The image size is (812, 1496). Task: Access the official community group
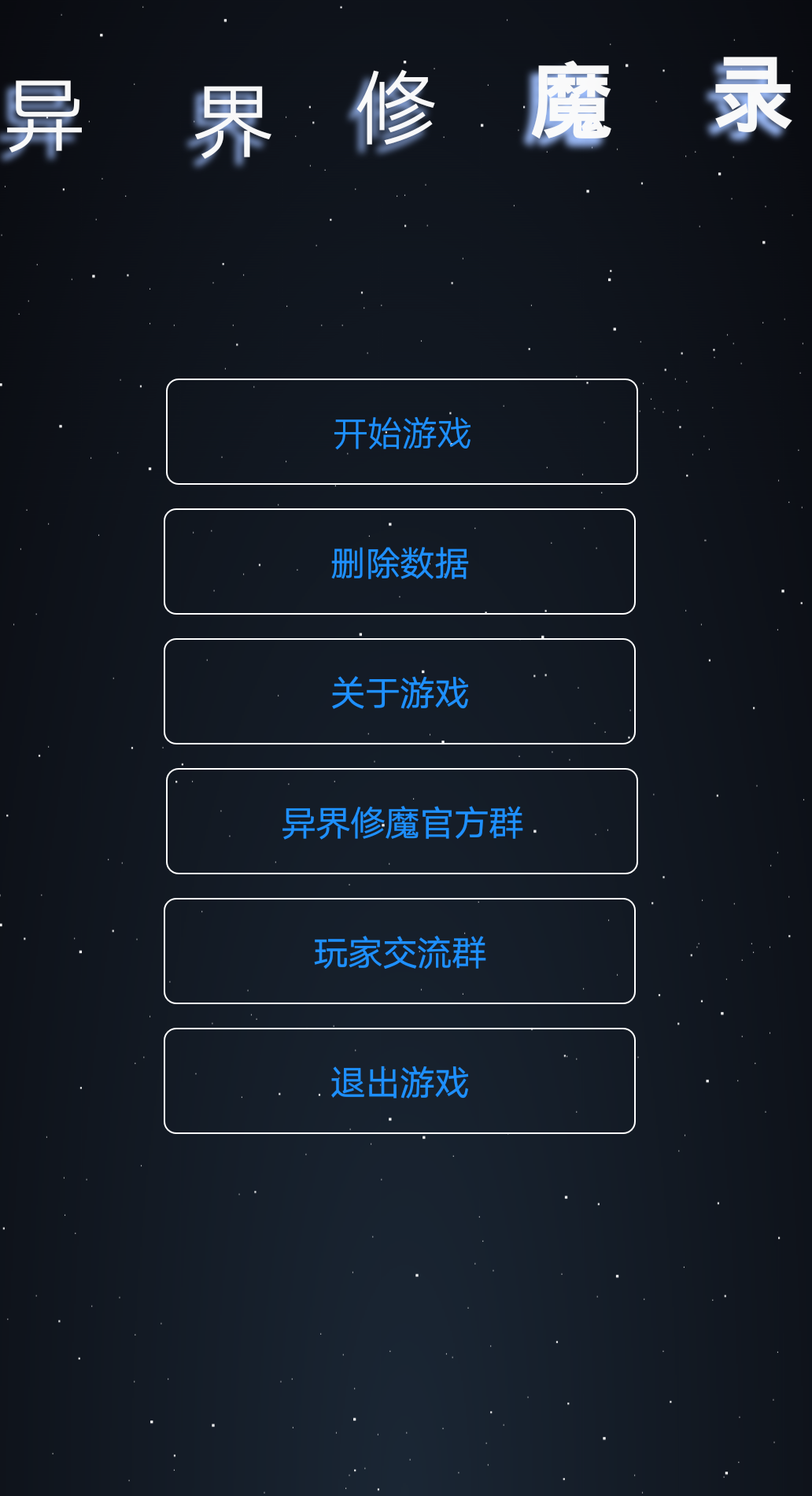coord(400,822)
